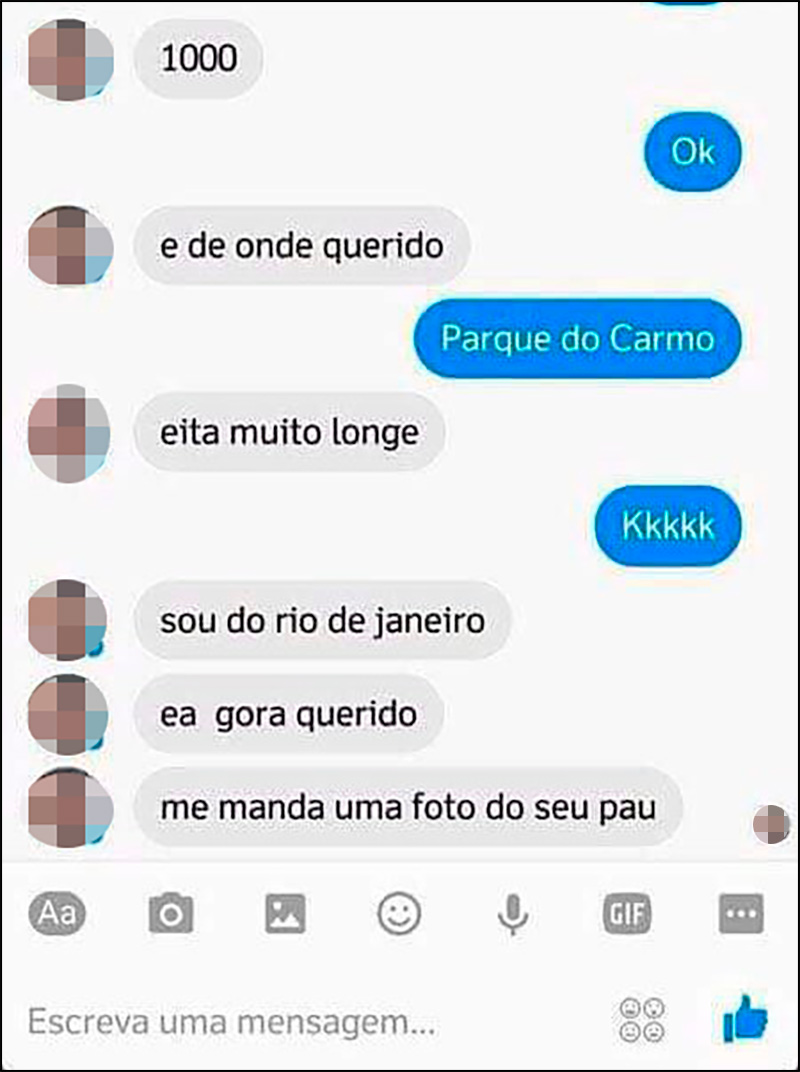Send a thumbs-up like
This screenshot has width=800, height=1072.
pos(744,1020)
